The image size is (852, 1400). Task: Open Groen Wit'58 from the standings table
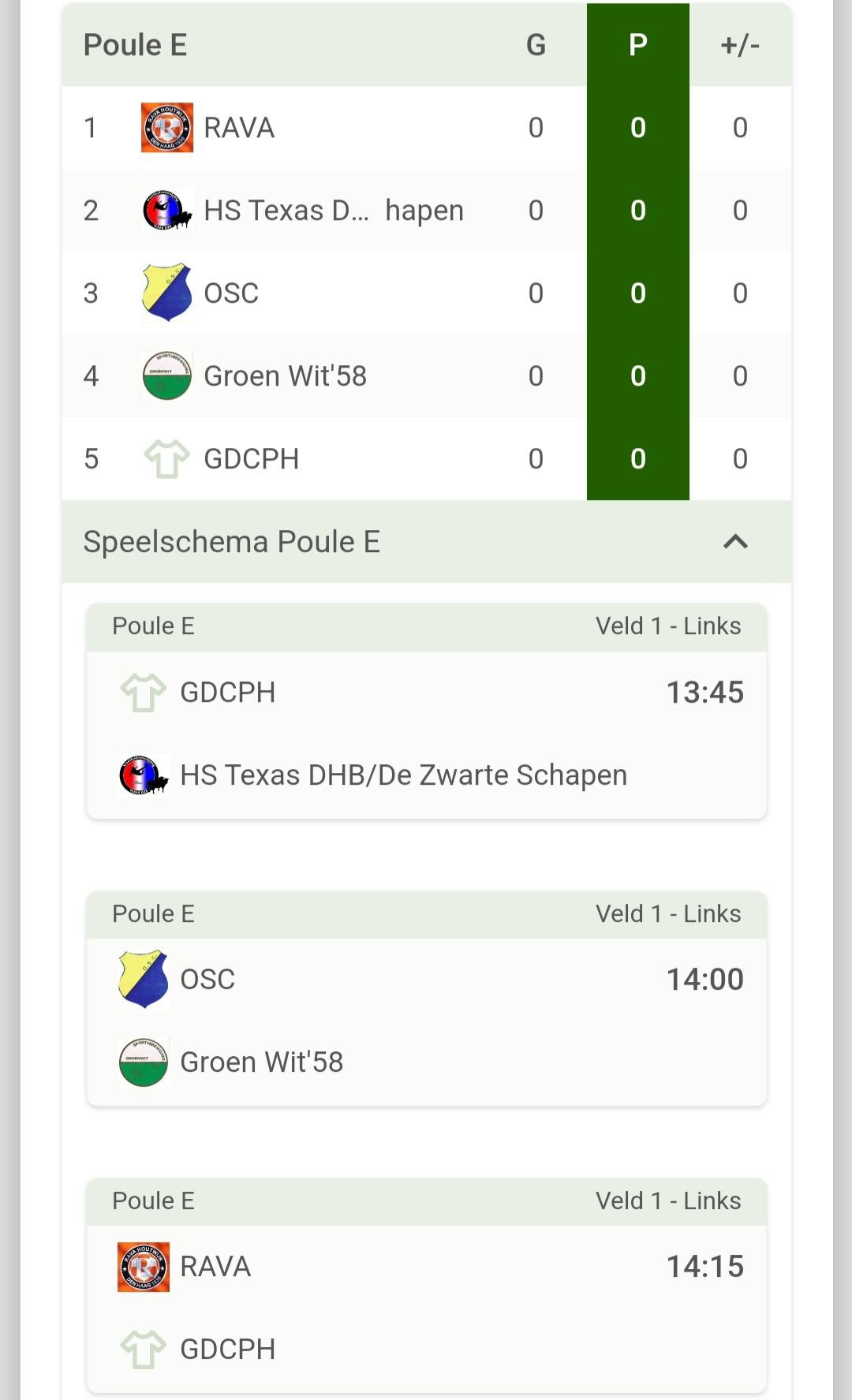point(285,376)
